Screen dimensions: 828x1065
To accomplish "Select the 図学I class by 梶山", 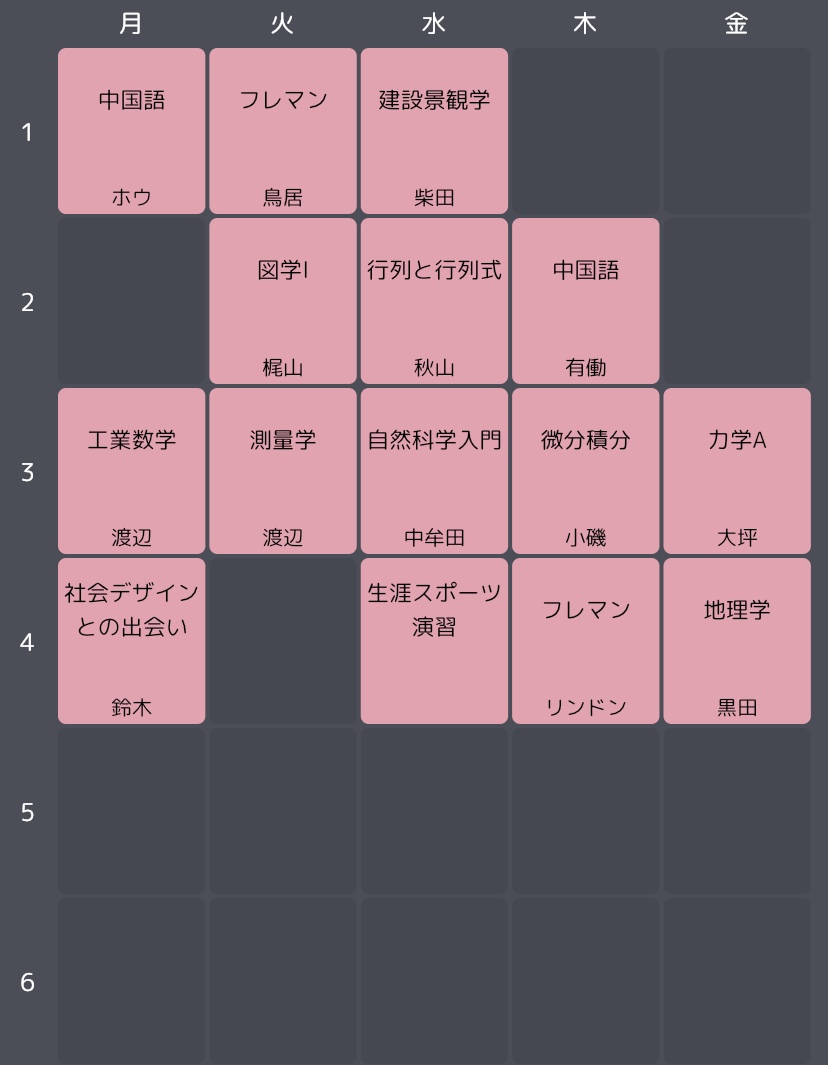I will (283, 301).
